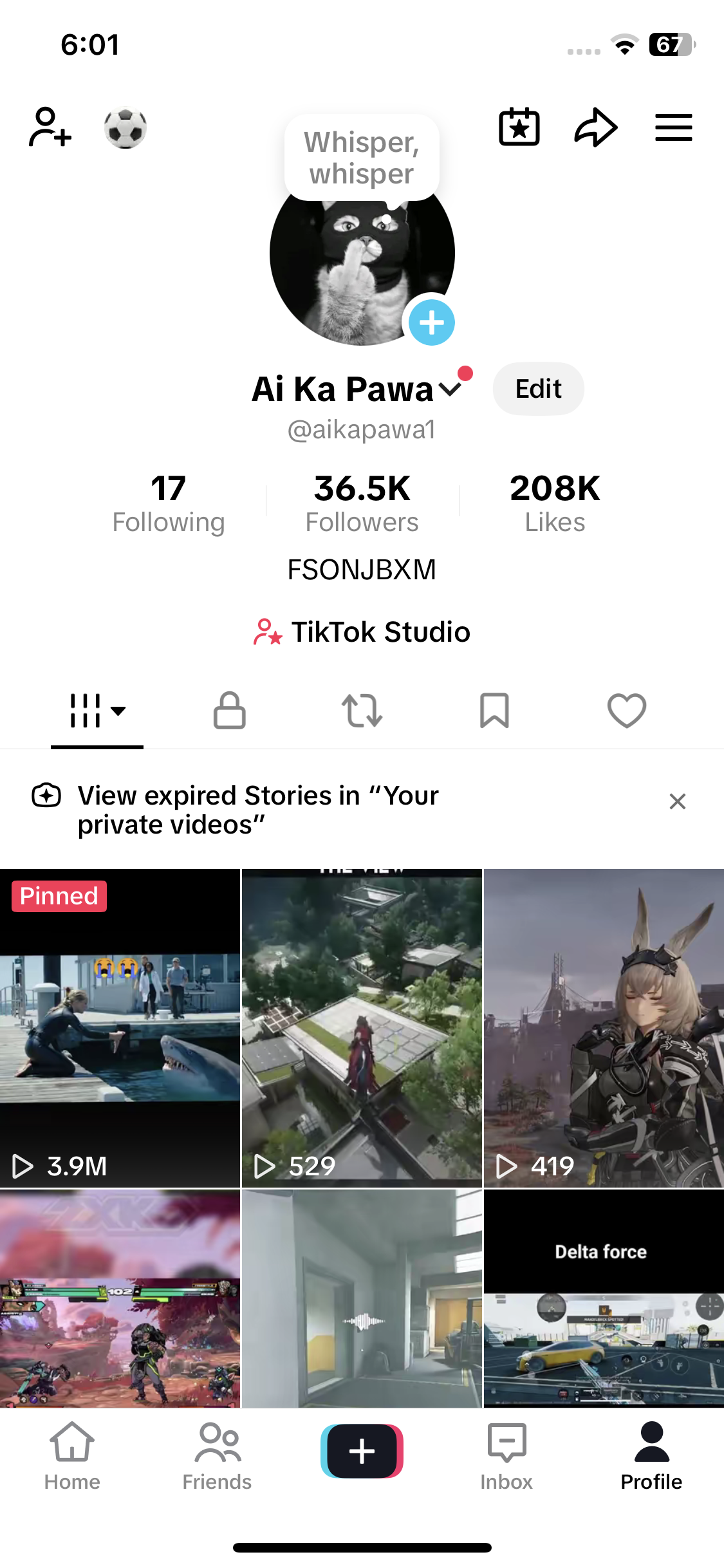Image resolution: width=724 pixels, height=1568 pixels.
Task: Open the calendar star events icon
Action: [x=519, y=127]
